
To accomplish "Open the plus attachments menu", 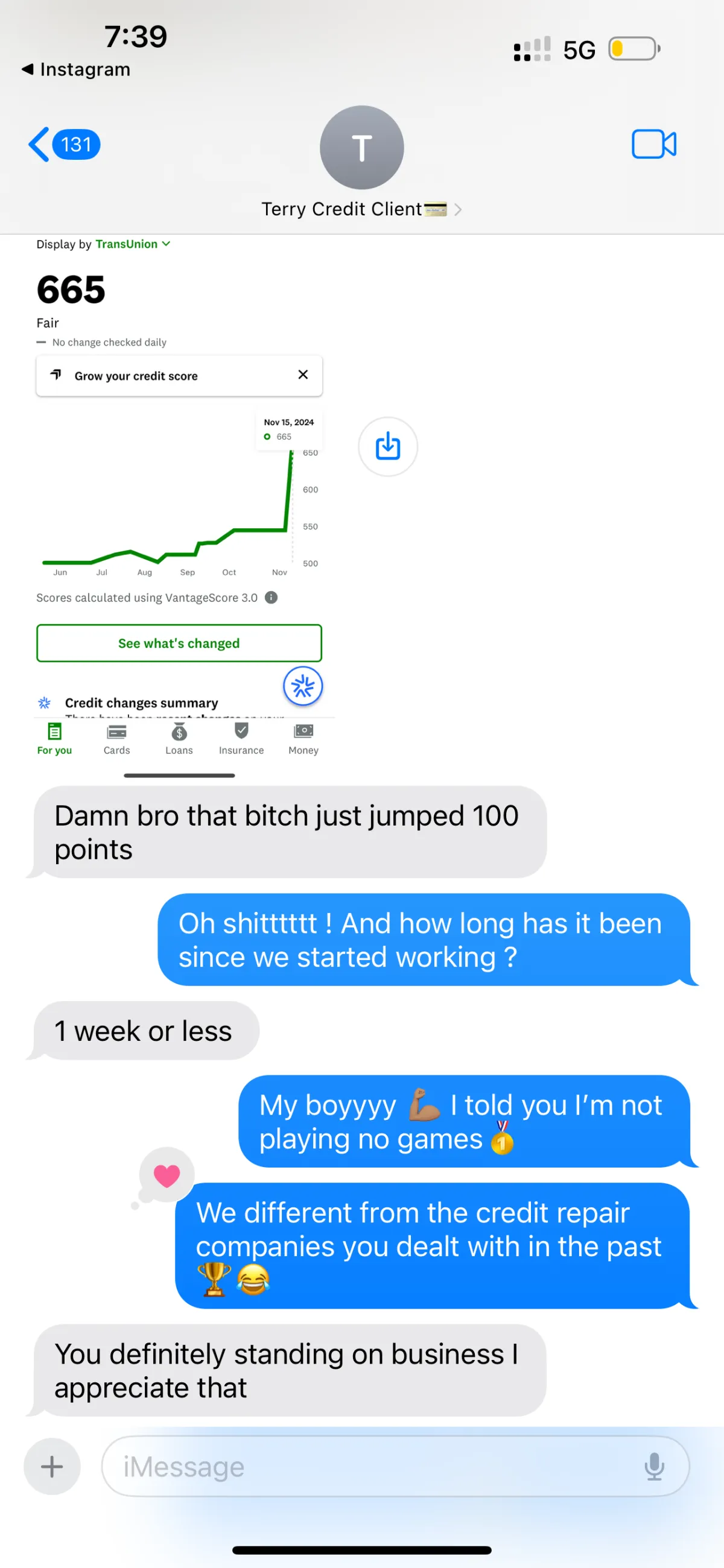I will pos(52,1466).
